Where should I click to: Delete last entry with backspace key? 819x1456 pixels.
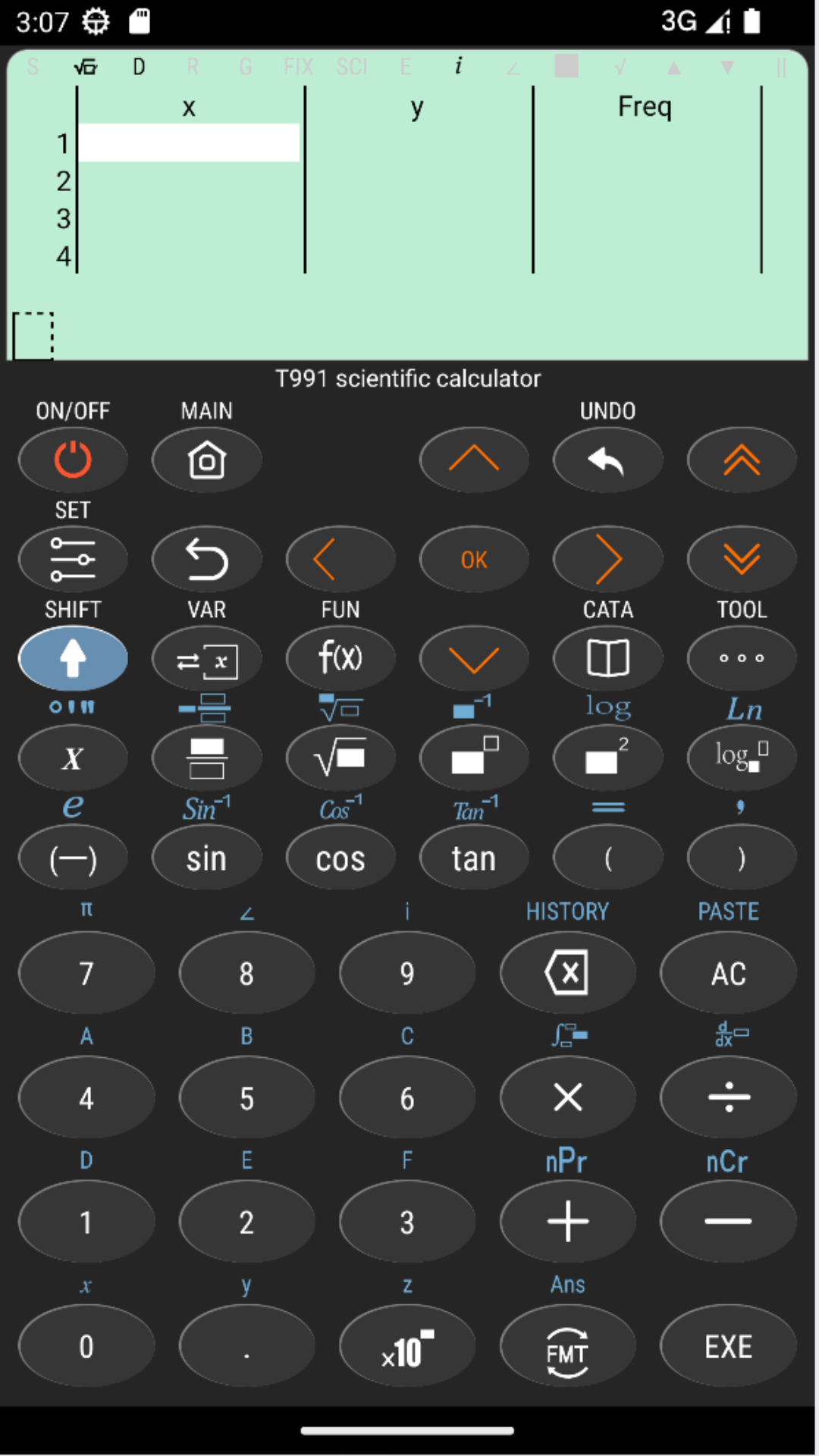coord(568,973)
